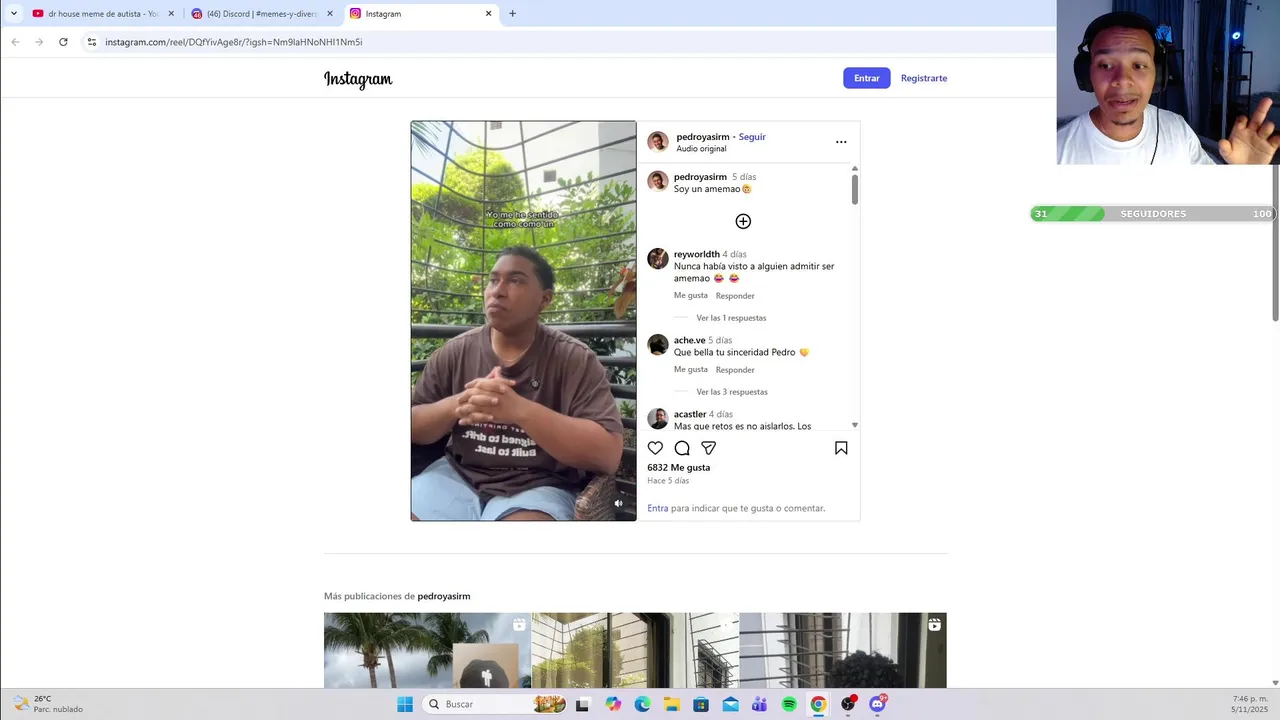Screen dimensions: 1280x720
Task: Expand 'Ver las 3 respuestas' under ache.ve
Action: (731, 392)
